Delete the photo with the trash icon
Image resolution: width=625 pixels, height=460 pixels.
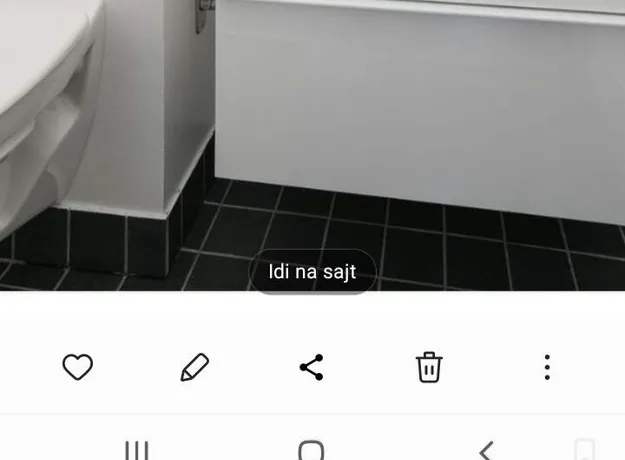point(429,367)
